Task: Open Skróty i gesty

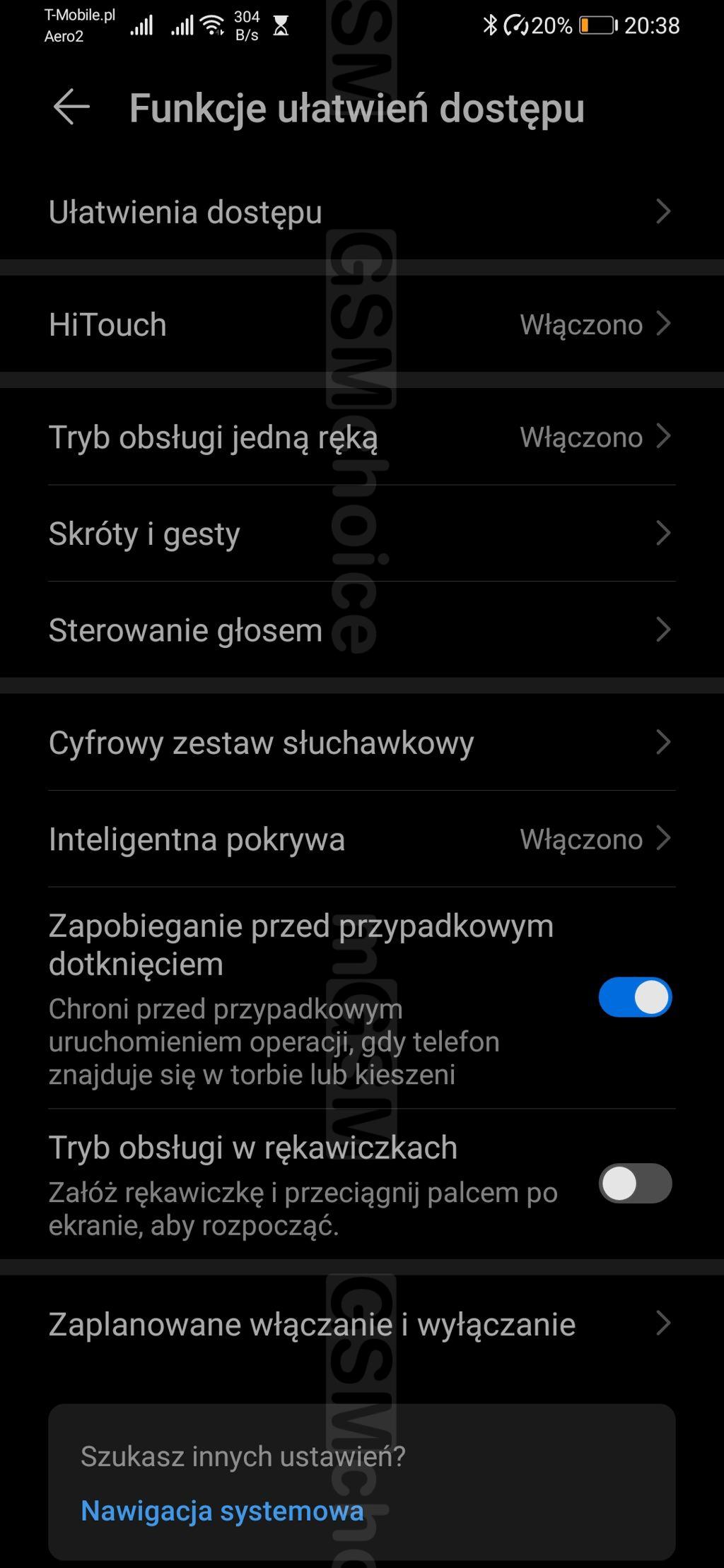Action: pyautogui.click(x=361, y=534)
